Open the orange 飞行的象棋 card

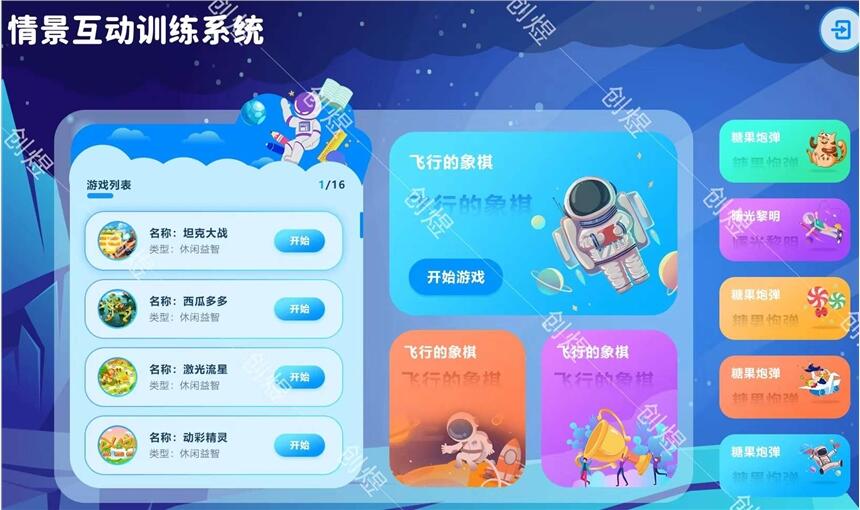click(457, 408)
